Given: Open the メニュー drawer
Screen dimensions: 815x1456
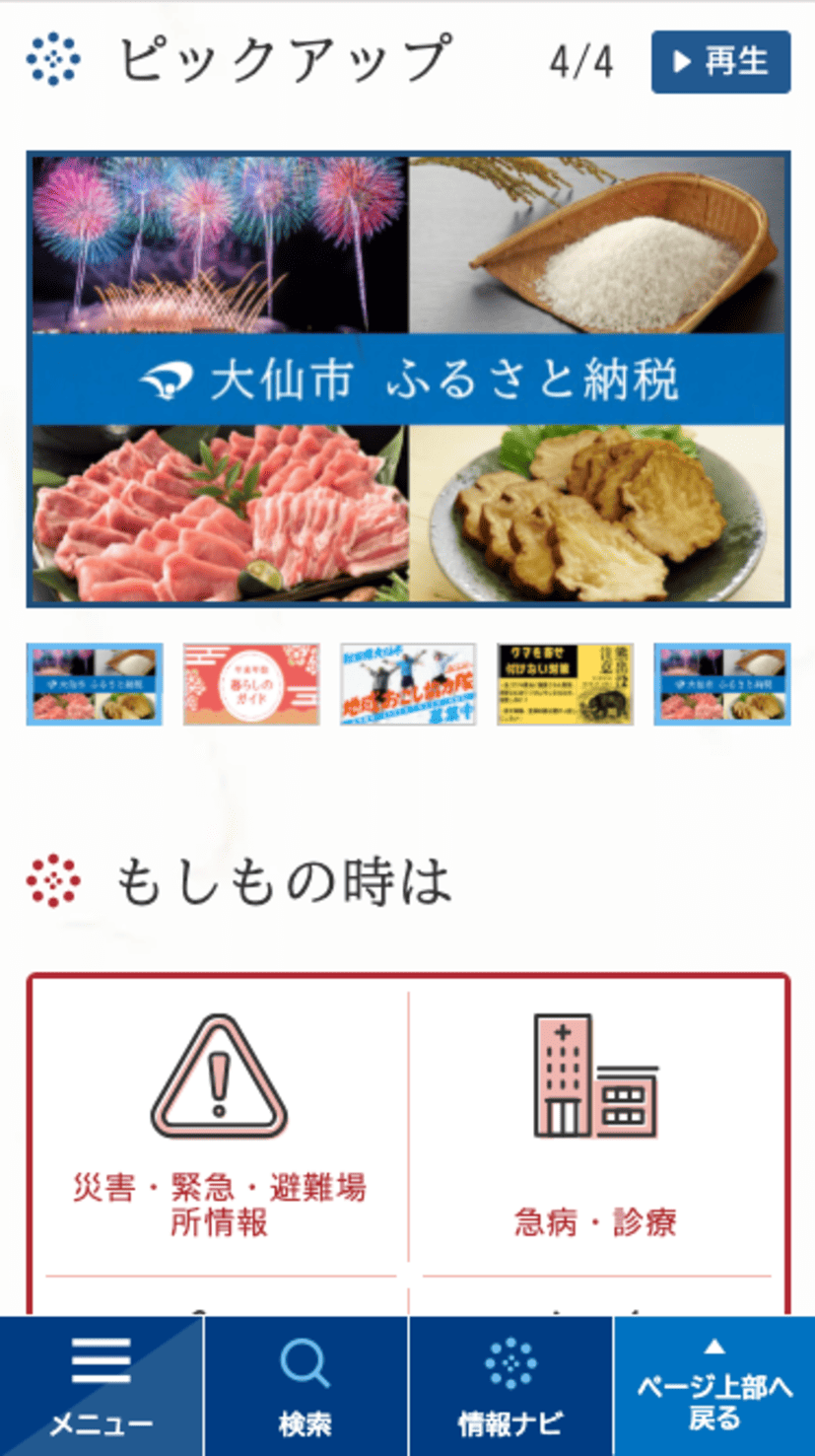Looking at the screenshot, I should pos(102,1386).
